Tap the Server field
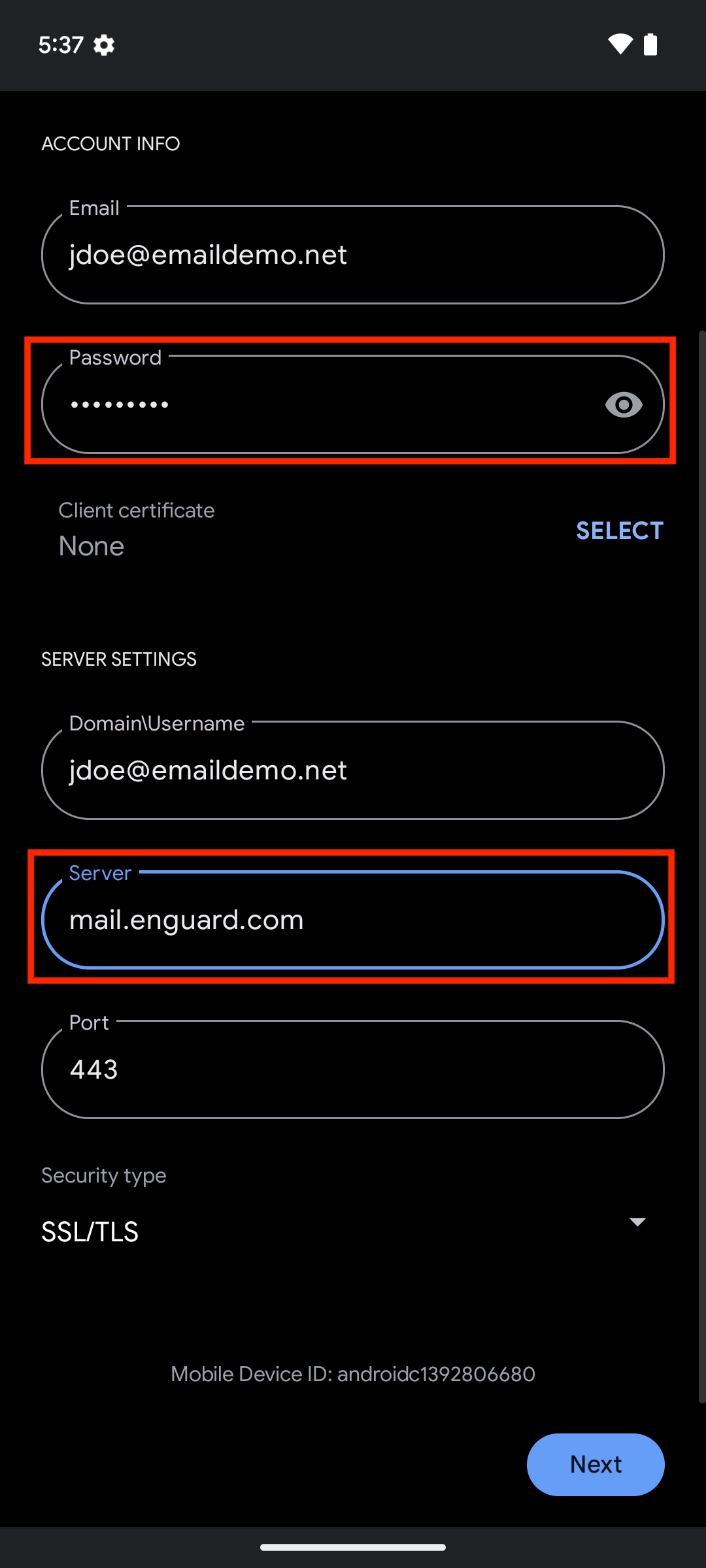 point(353,919)
